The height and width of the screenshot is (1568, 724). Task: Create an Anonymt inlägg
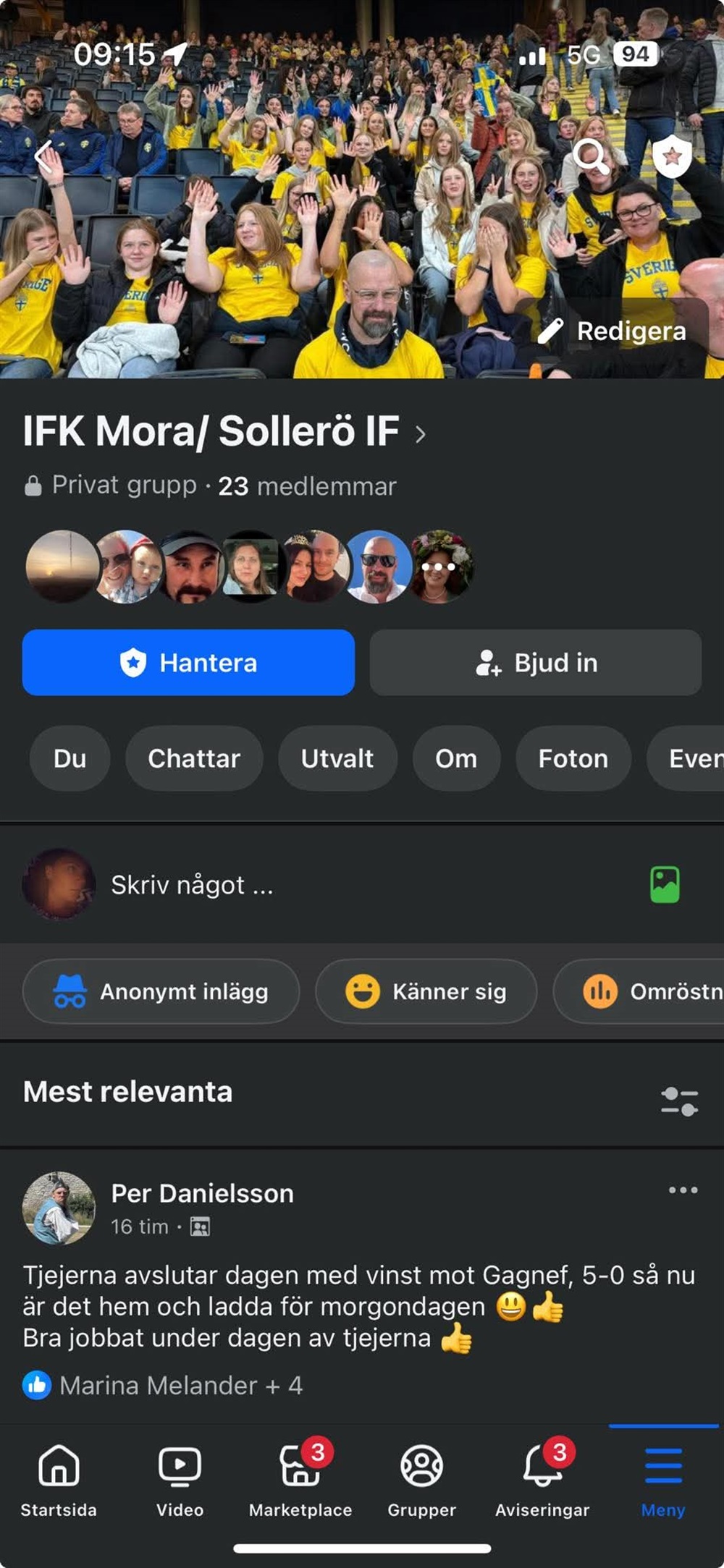pyautogui.click(x=161, y=991)
